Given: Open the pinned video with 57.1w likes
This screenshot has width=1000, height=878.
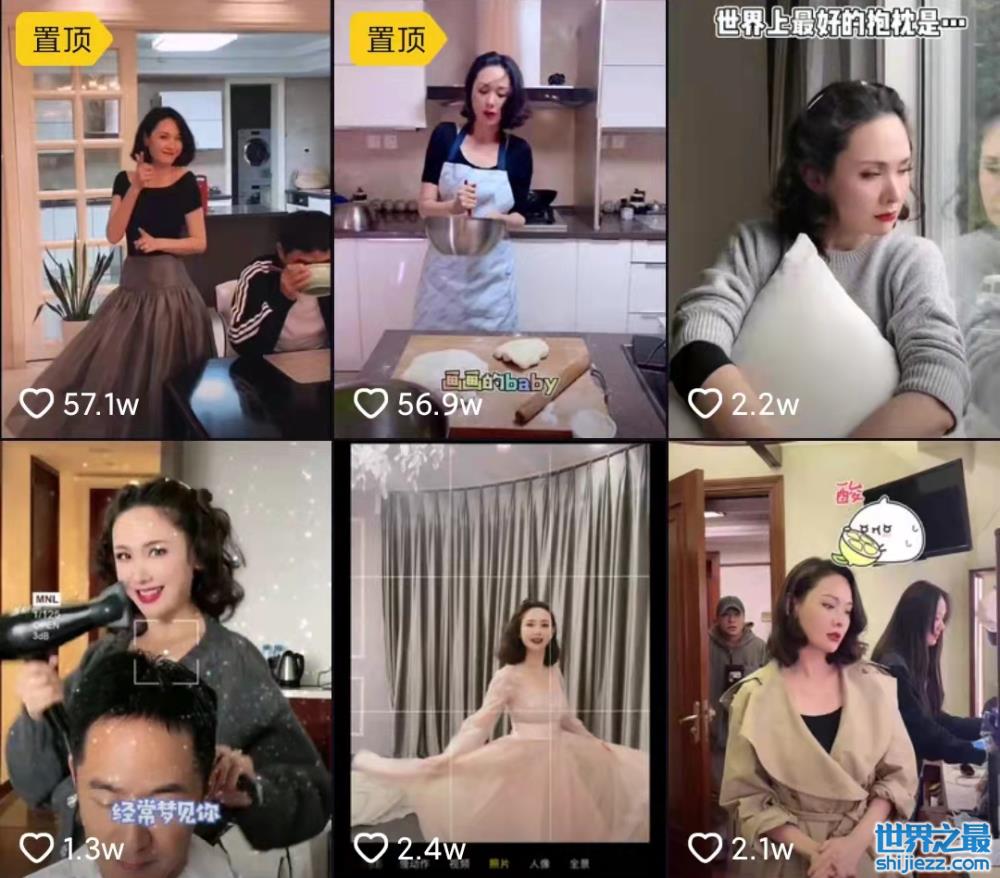Looking at the screenshot, I should 165,220.
